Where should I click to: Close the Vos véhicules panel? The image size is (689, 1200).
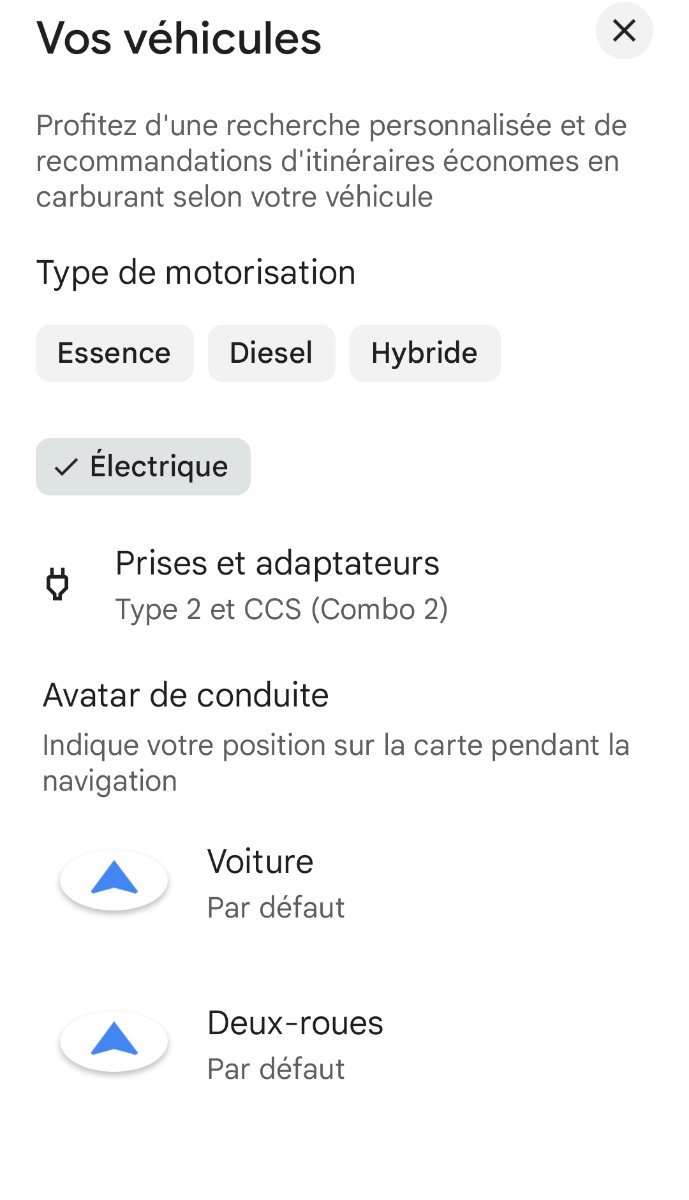coord(624,31)
